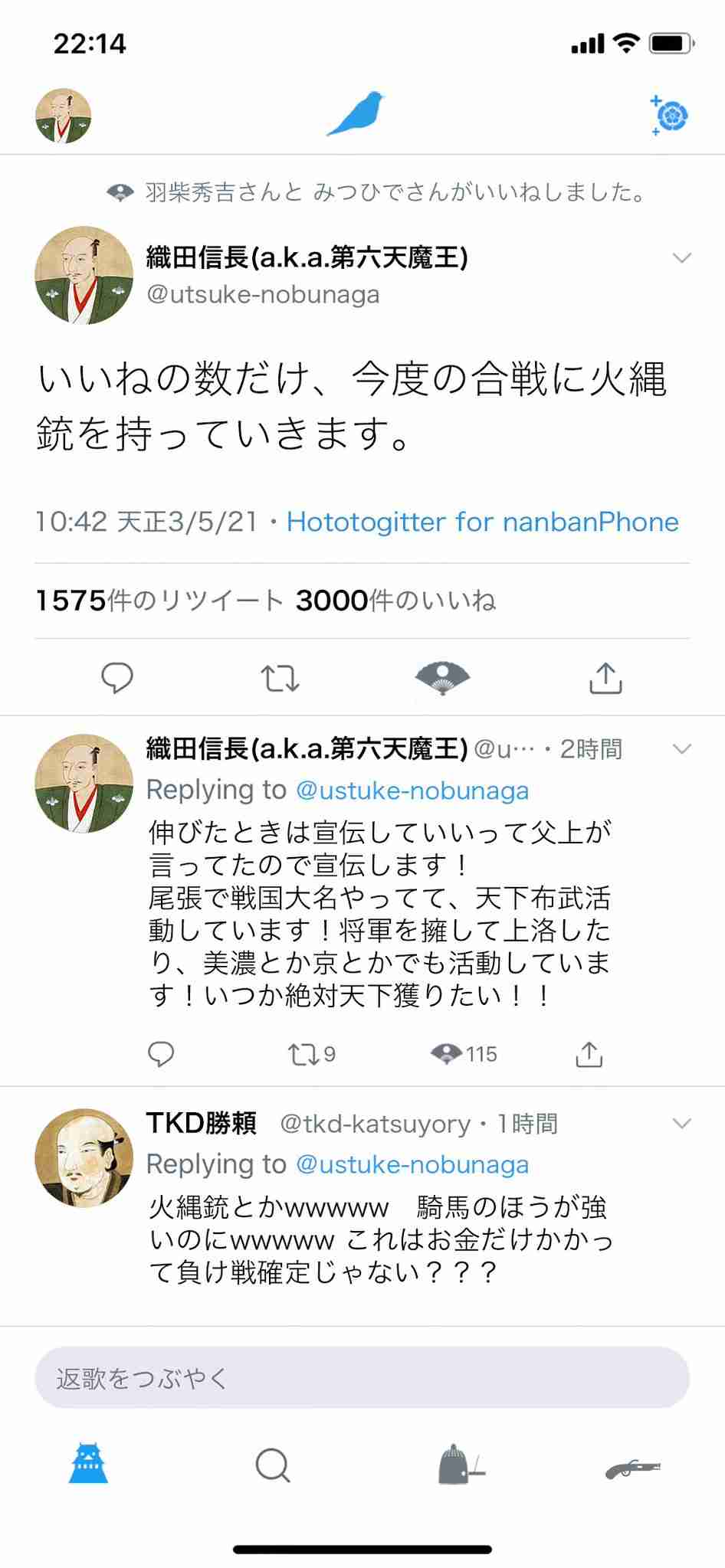Open the chevron menu on the 宣伝 reply

point(681,749)
